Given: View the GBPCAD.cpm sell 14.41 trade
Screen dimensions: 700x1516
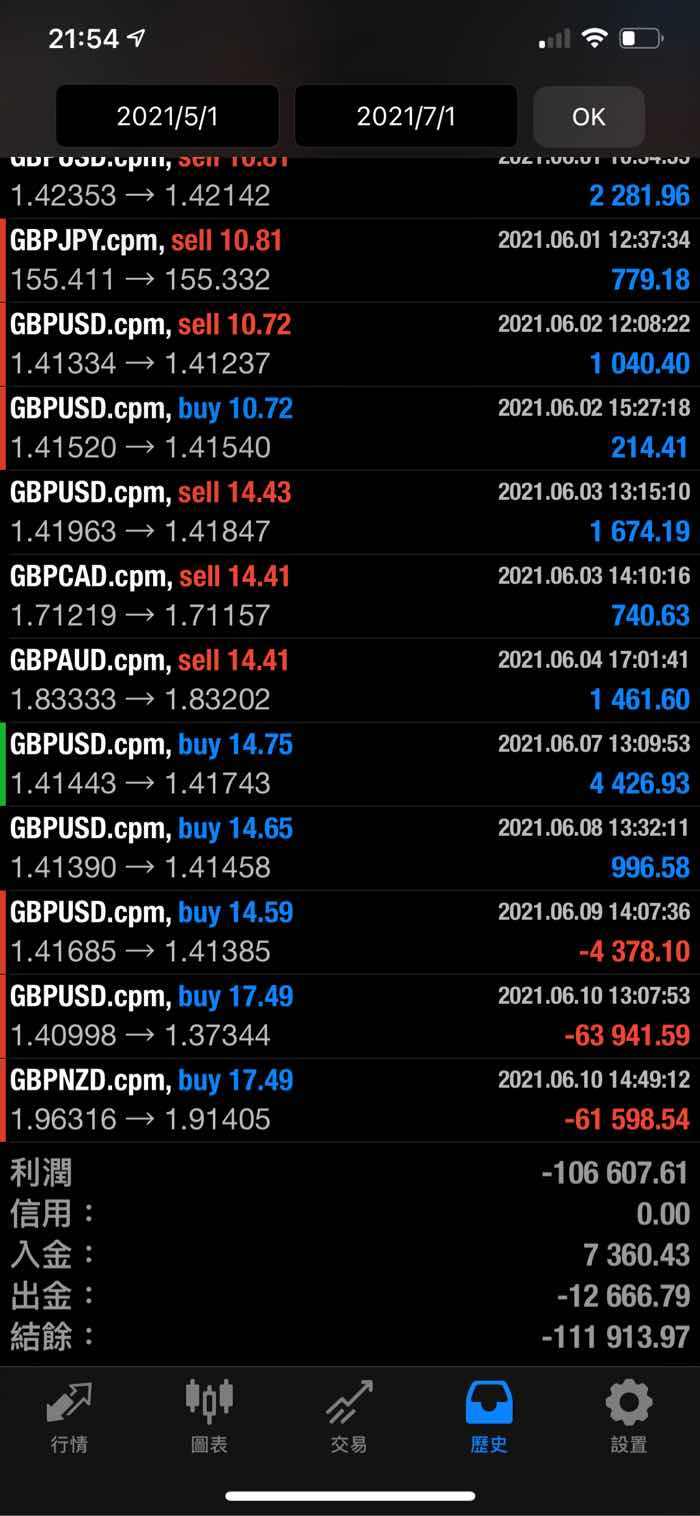Looking at the screenshot, I should point(350,596).
